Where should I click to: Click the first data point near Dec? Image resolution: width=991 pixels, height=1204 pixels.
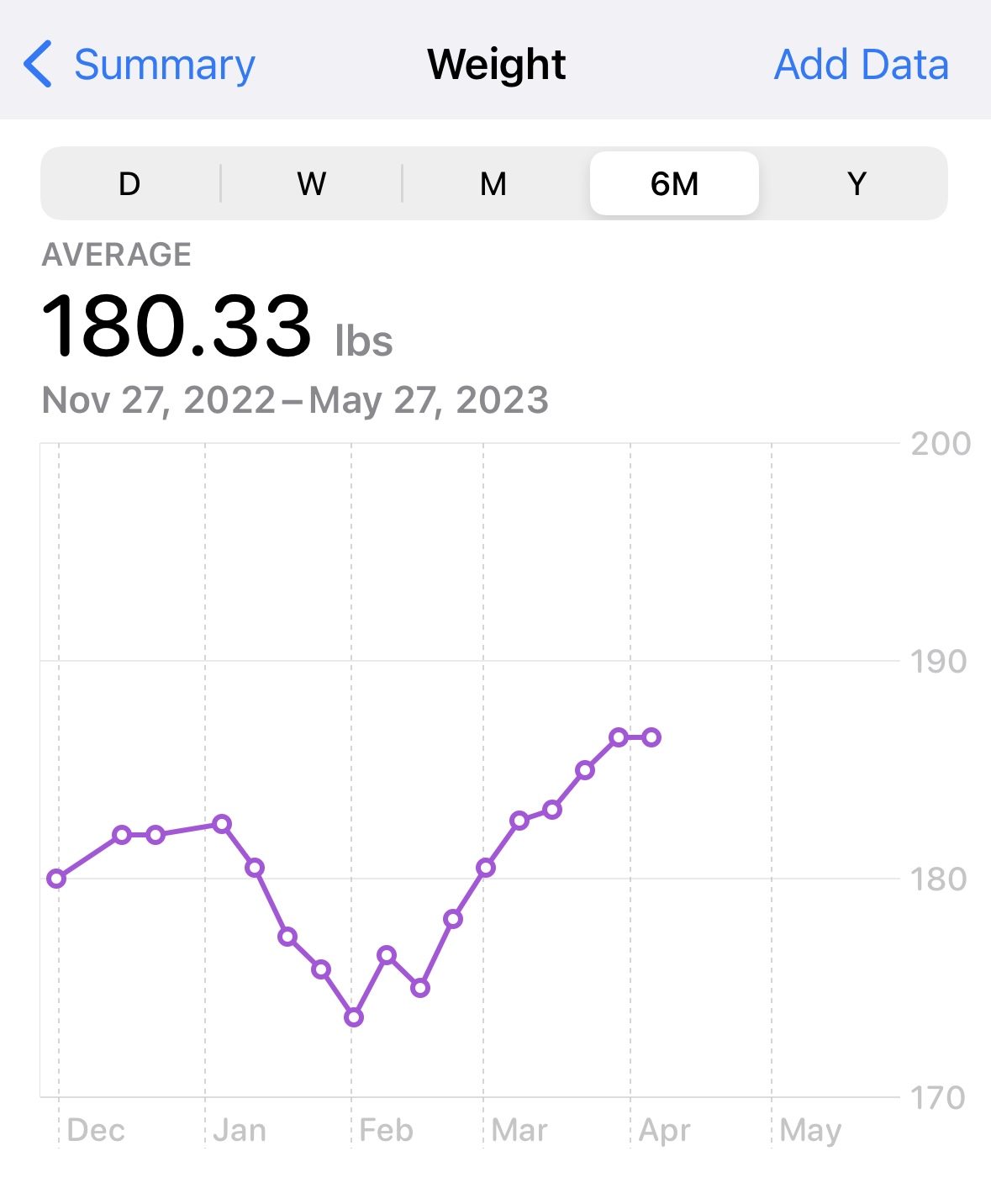click(x=55, y=879)
